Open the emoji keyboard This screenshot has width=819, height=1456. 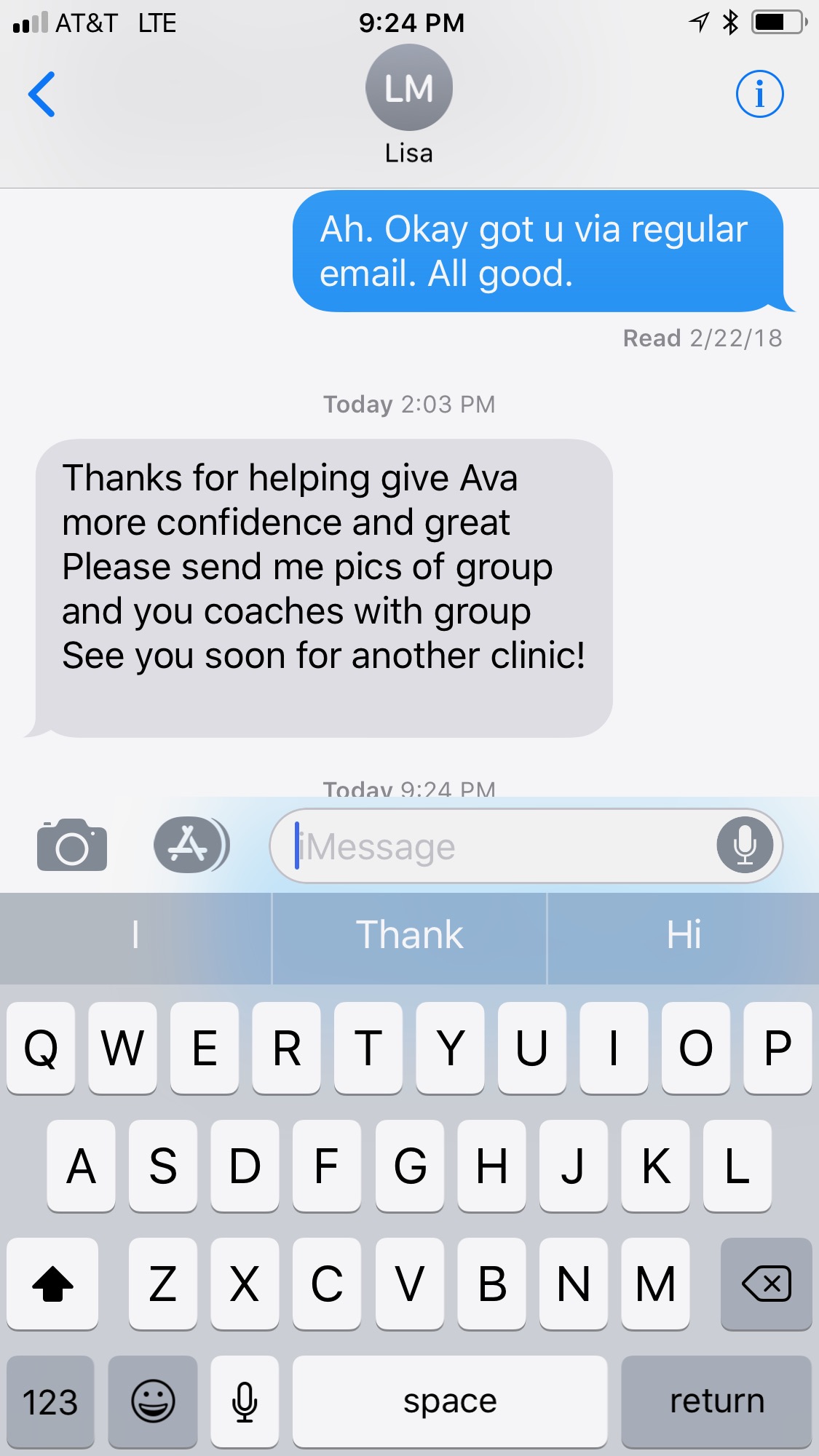coord(153,1401)
